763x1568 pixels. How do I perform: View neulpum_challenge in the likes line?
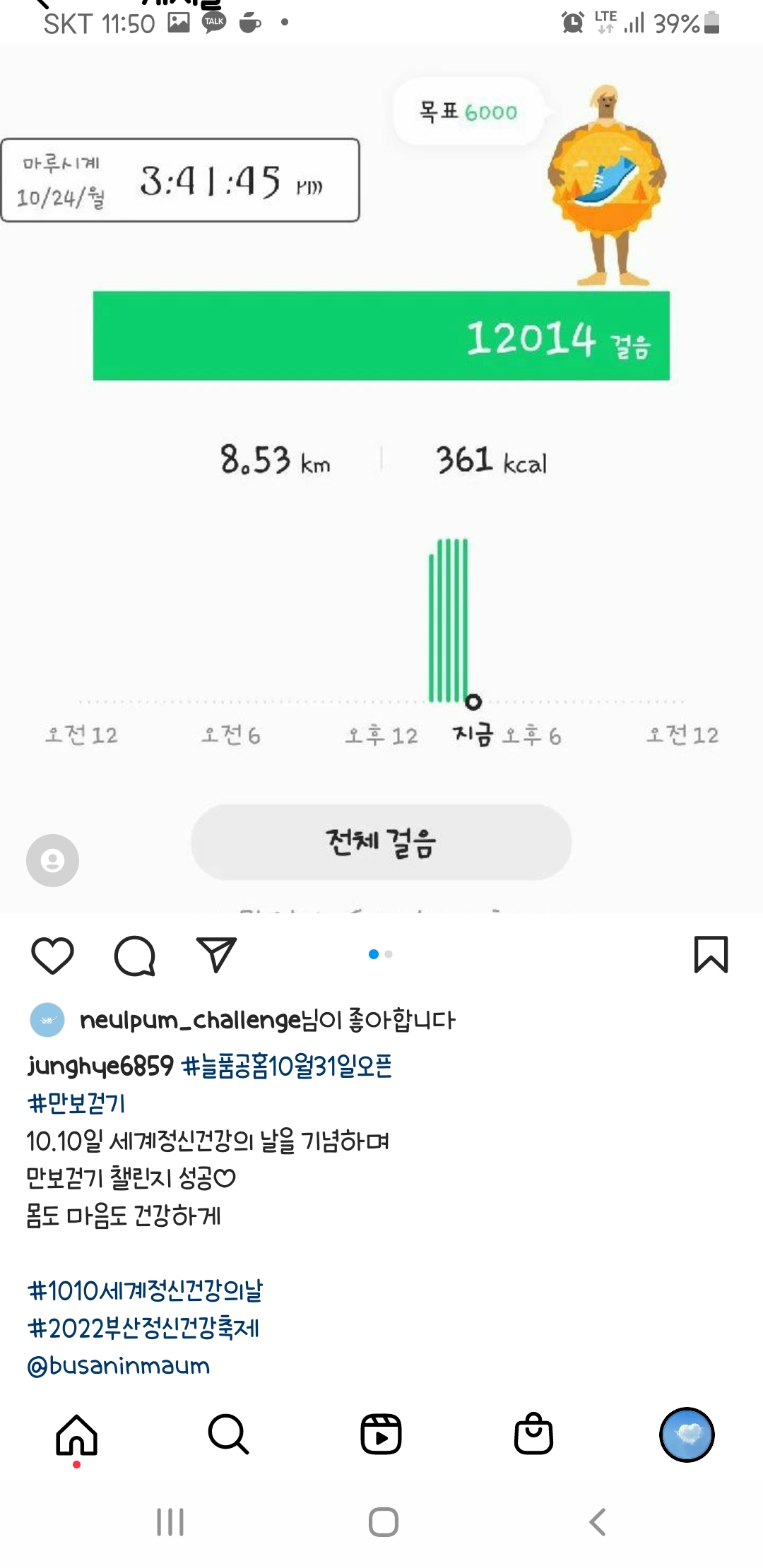(189, 1020)
